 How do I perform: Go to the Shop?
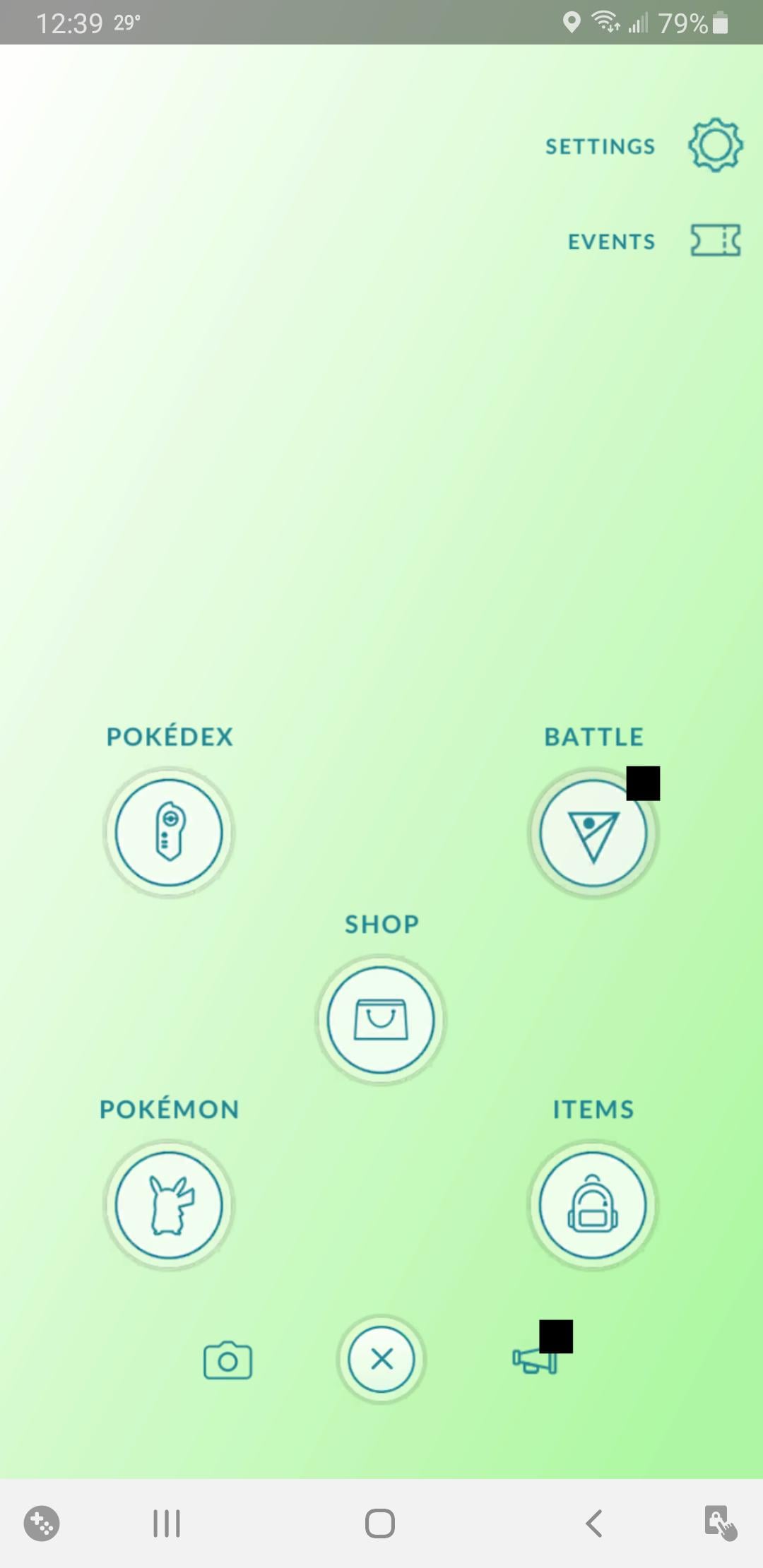click(x=381, y=1019)
